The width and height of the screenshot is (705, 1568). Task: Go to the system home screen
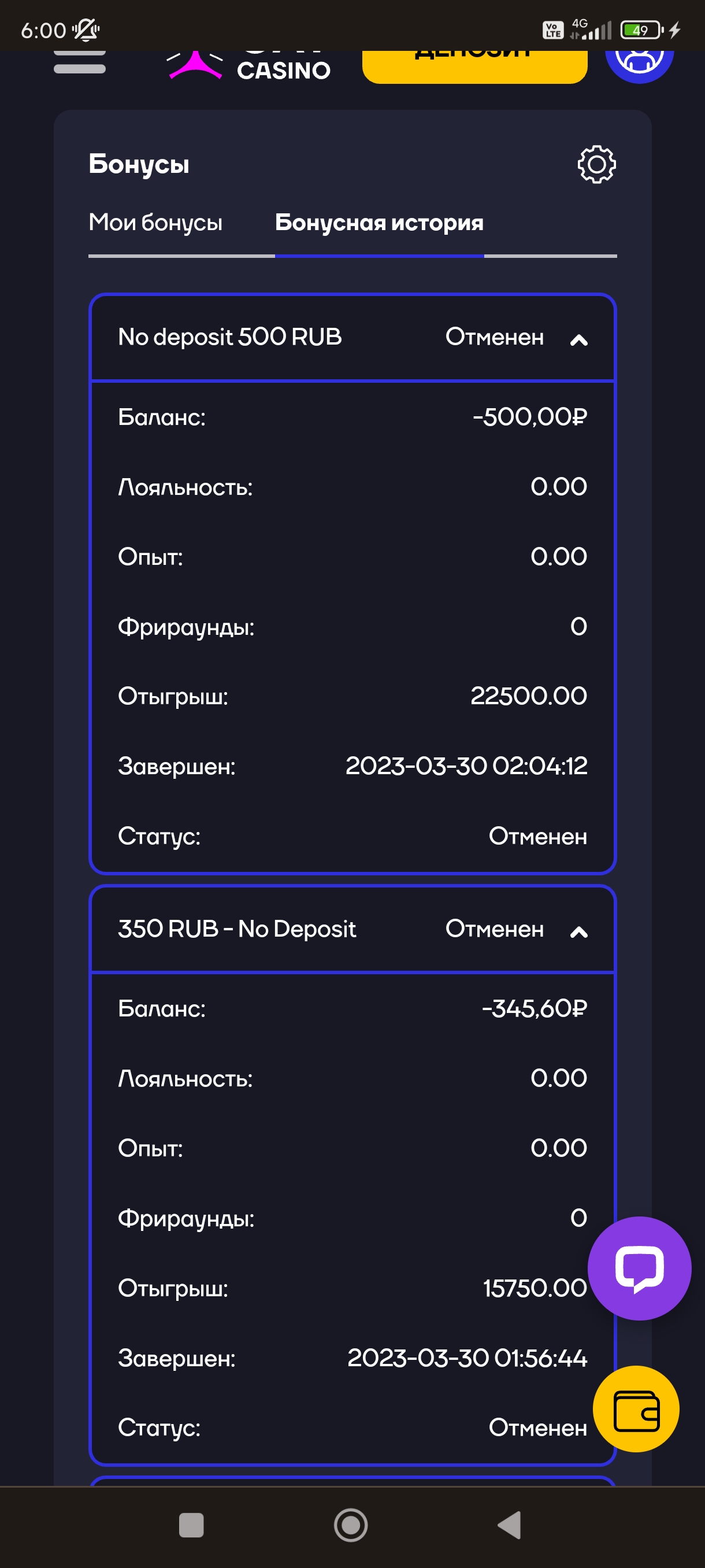point(351,1525)
